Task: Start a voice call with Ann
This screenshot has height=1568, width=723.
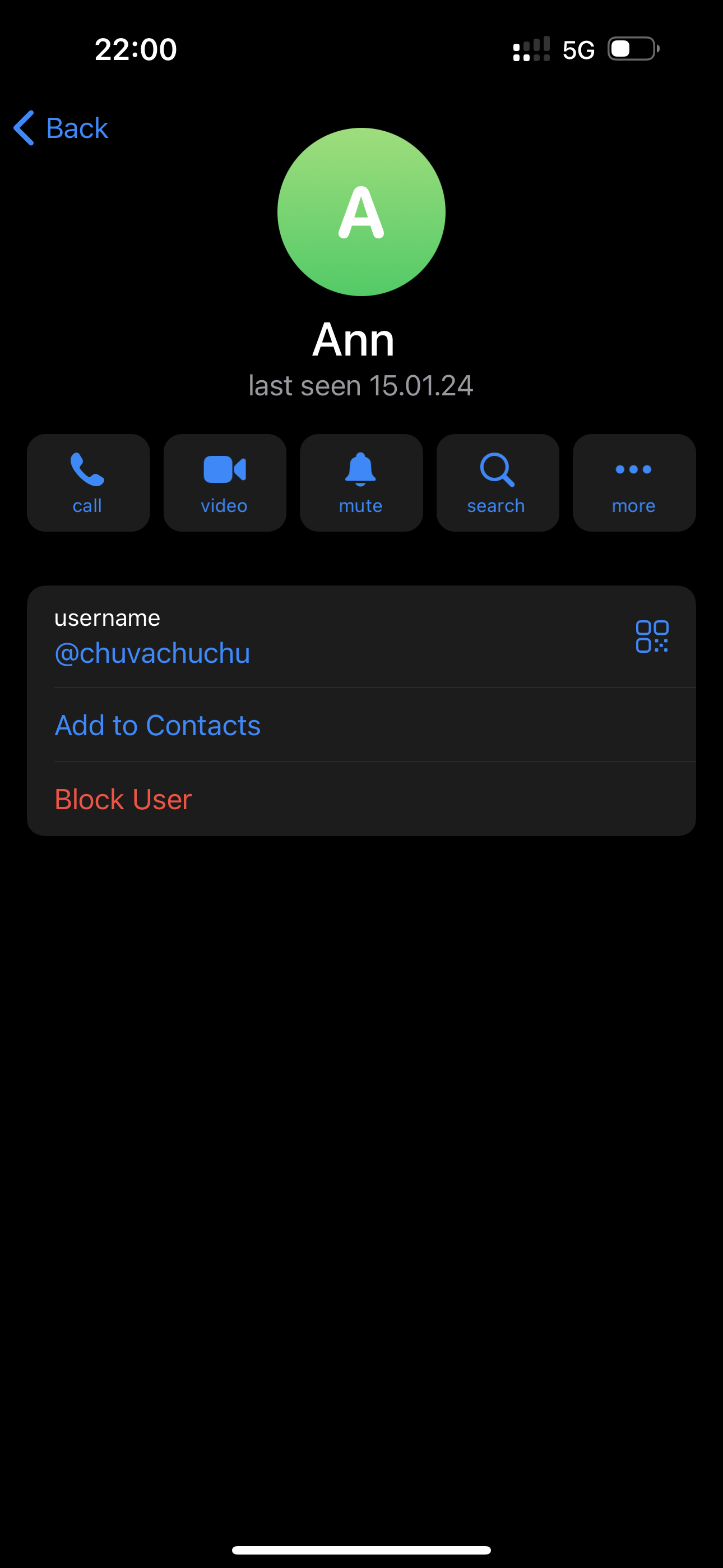Action: pyautogui.click(x=88, y=483)
